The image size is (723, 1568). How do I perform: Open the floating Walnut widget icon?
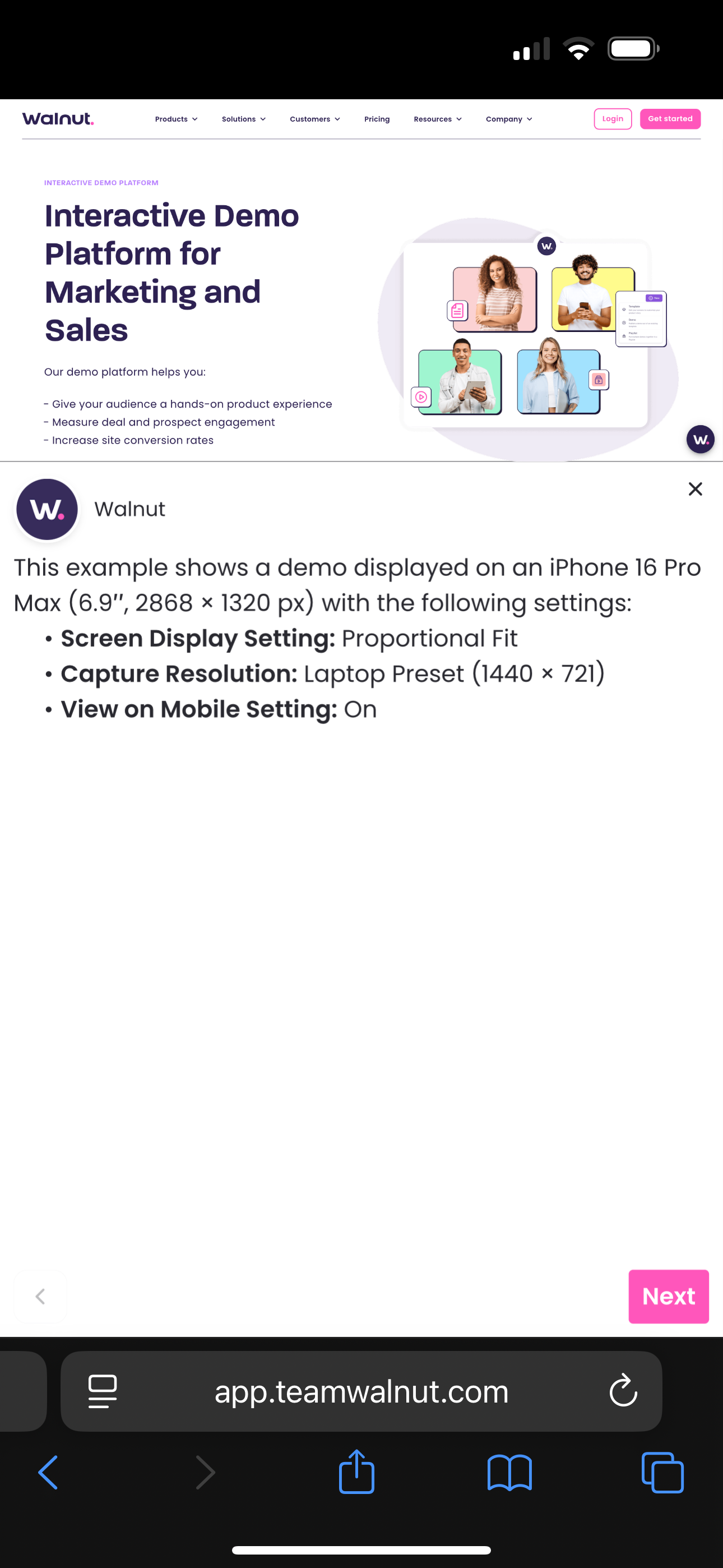pos(700,439)
